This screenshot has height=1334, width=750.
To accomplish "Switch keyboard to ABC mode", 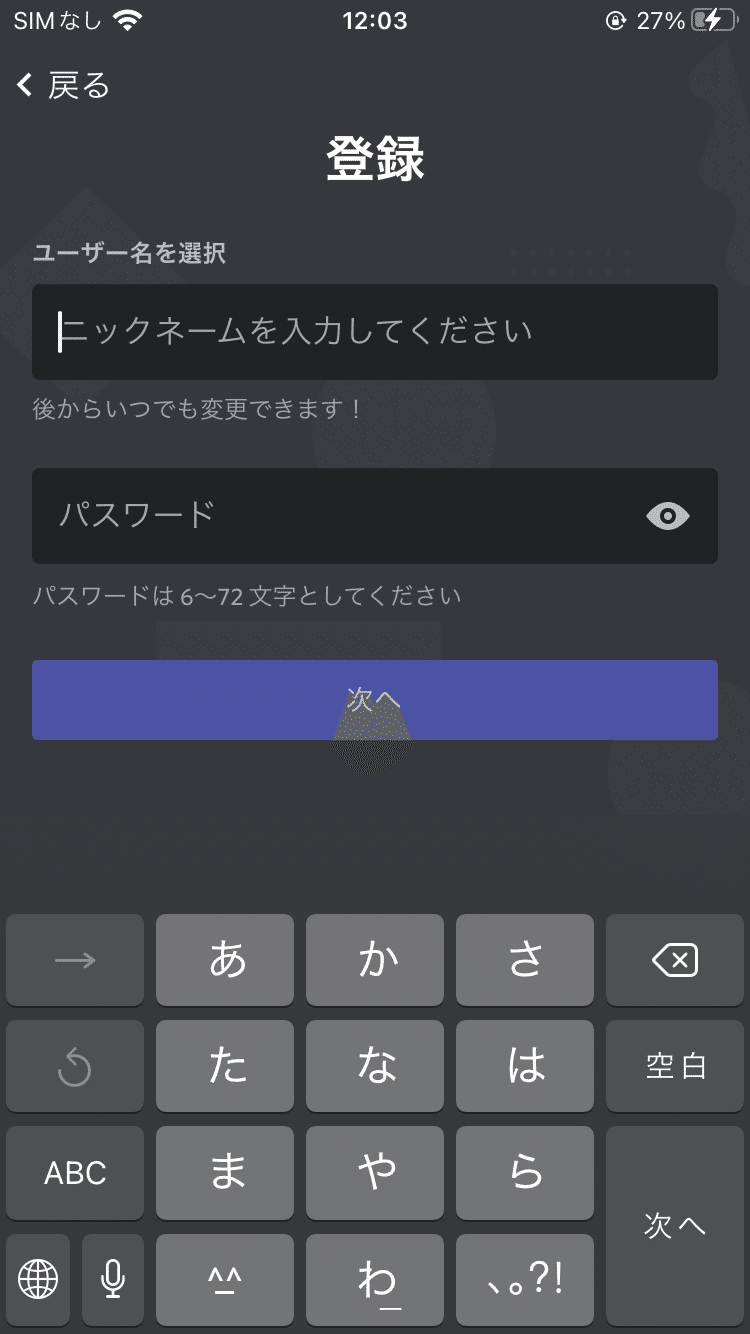I will point(75,1172).
